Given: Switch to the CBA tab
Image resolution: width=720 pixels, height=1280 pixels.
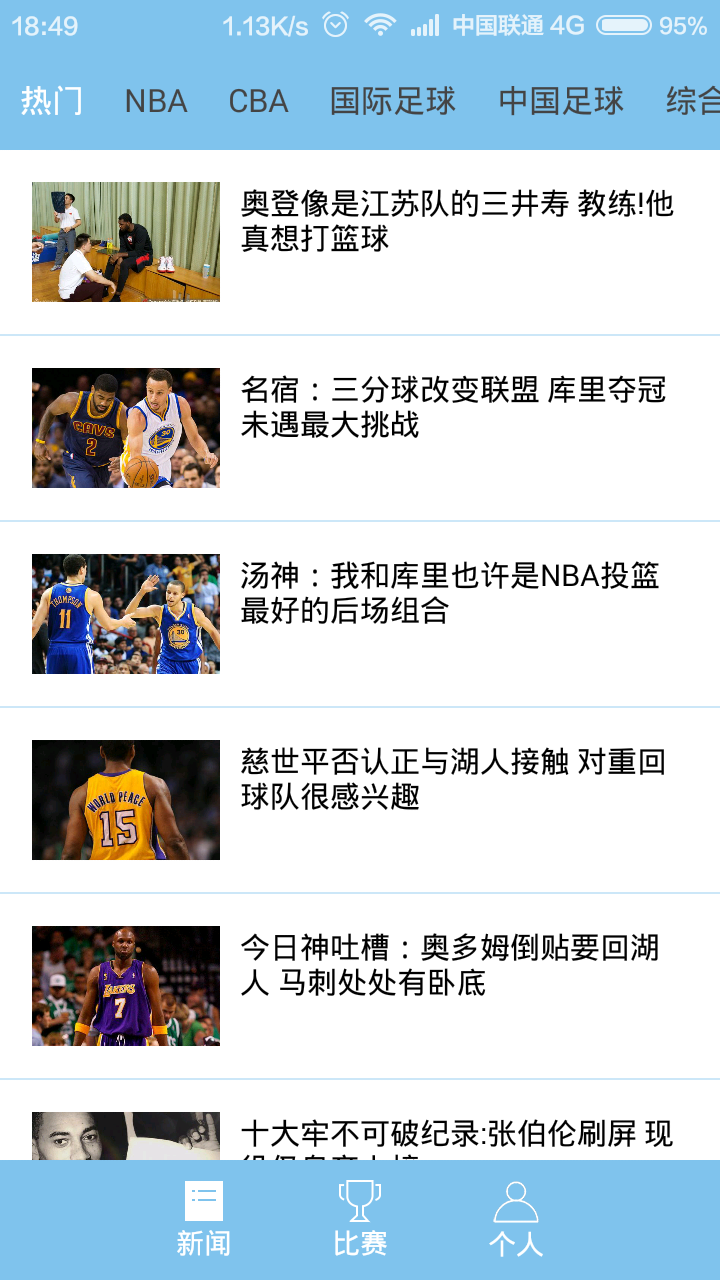Looking at the screenshot, I should [x=258, y=101].
